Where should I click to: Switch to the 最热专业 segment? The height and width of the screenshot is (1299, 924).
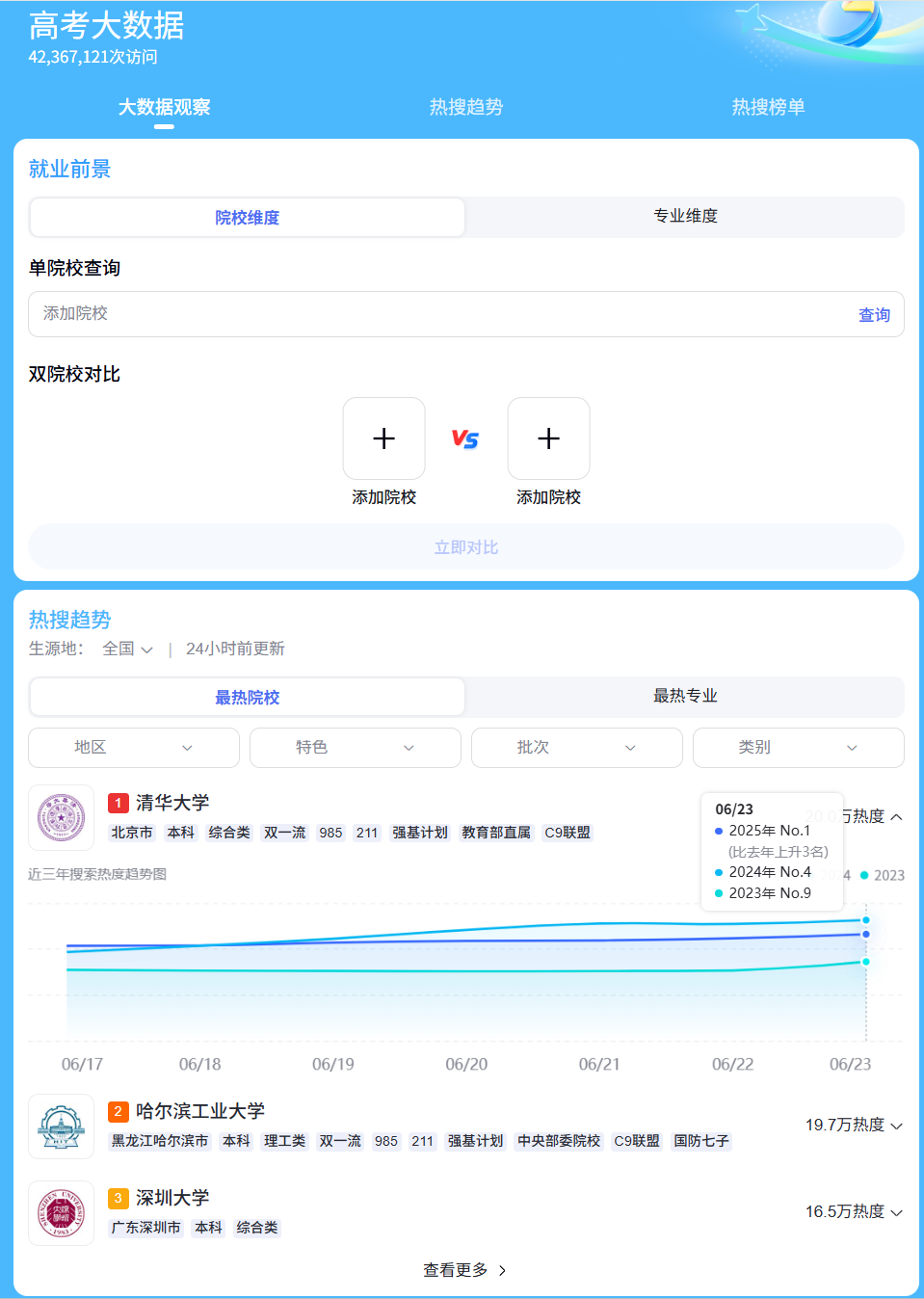coord(685,697)
